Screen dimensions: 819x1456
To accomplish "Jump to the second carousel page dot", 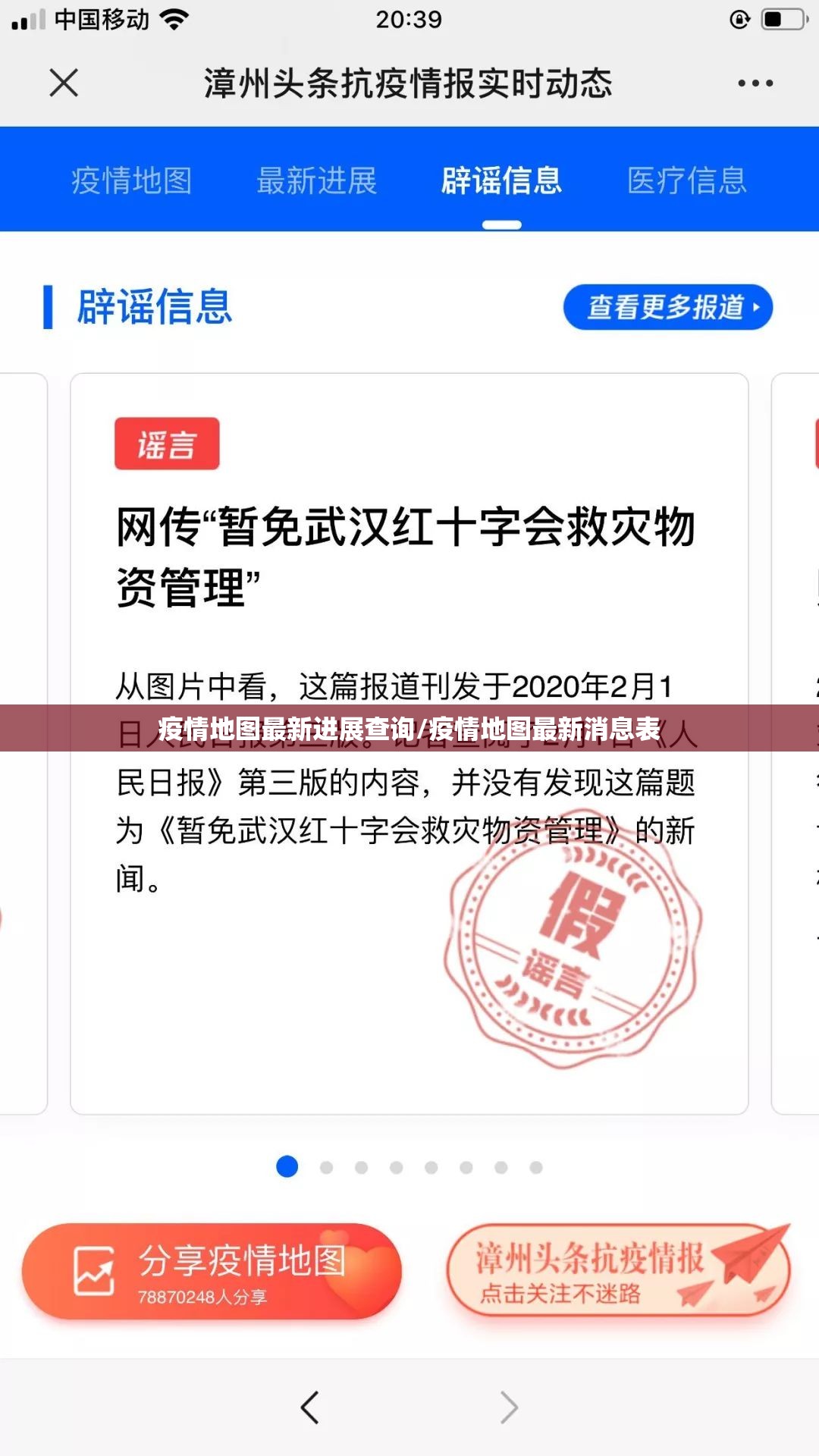I will point(327,1168).
